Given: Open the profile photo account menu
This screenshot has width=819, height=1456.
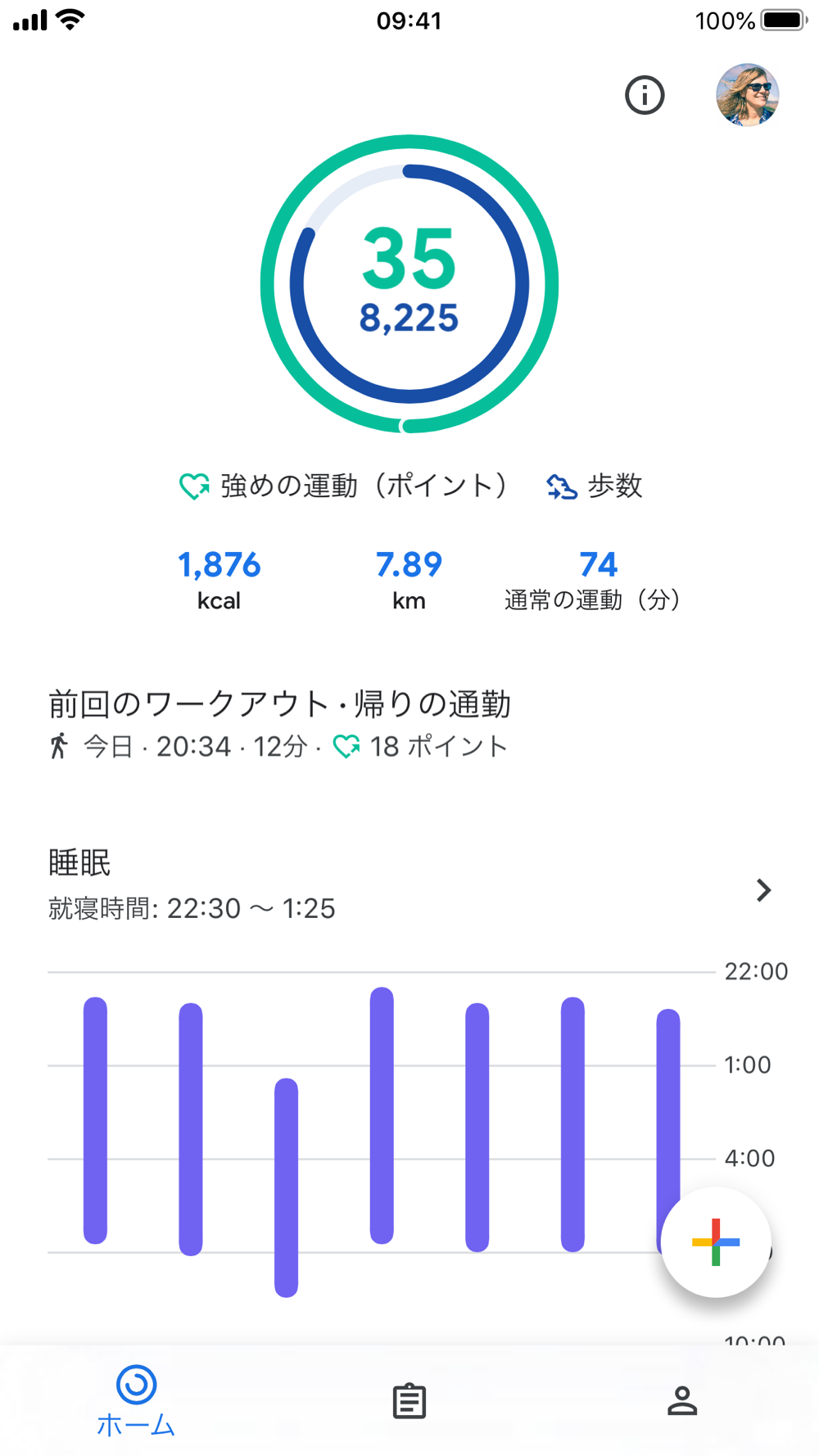Looking at the screenshot, I should (x=747, y=95).
